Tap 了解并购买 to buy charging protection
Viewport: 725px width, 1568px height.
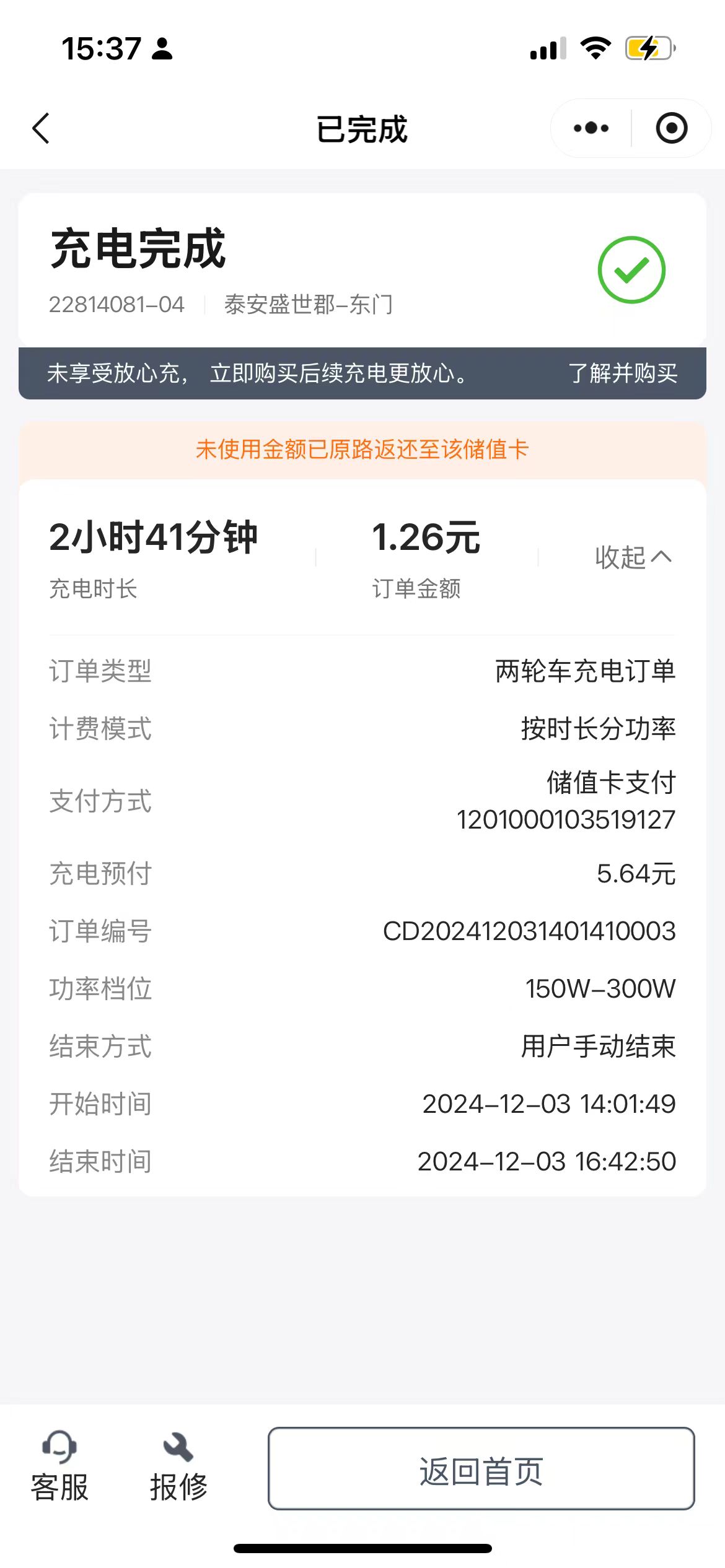[623, 373]
